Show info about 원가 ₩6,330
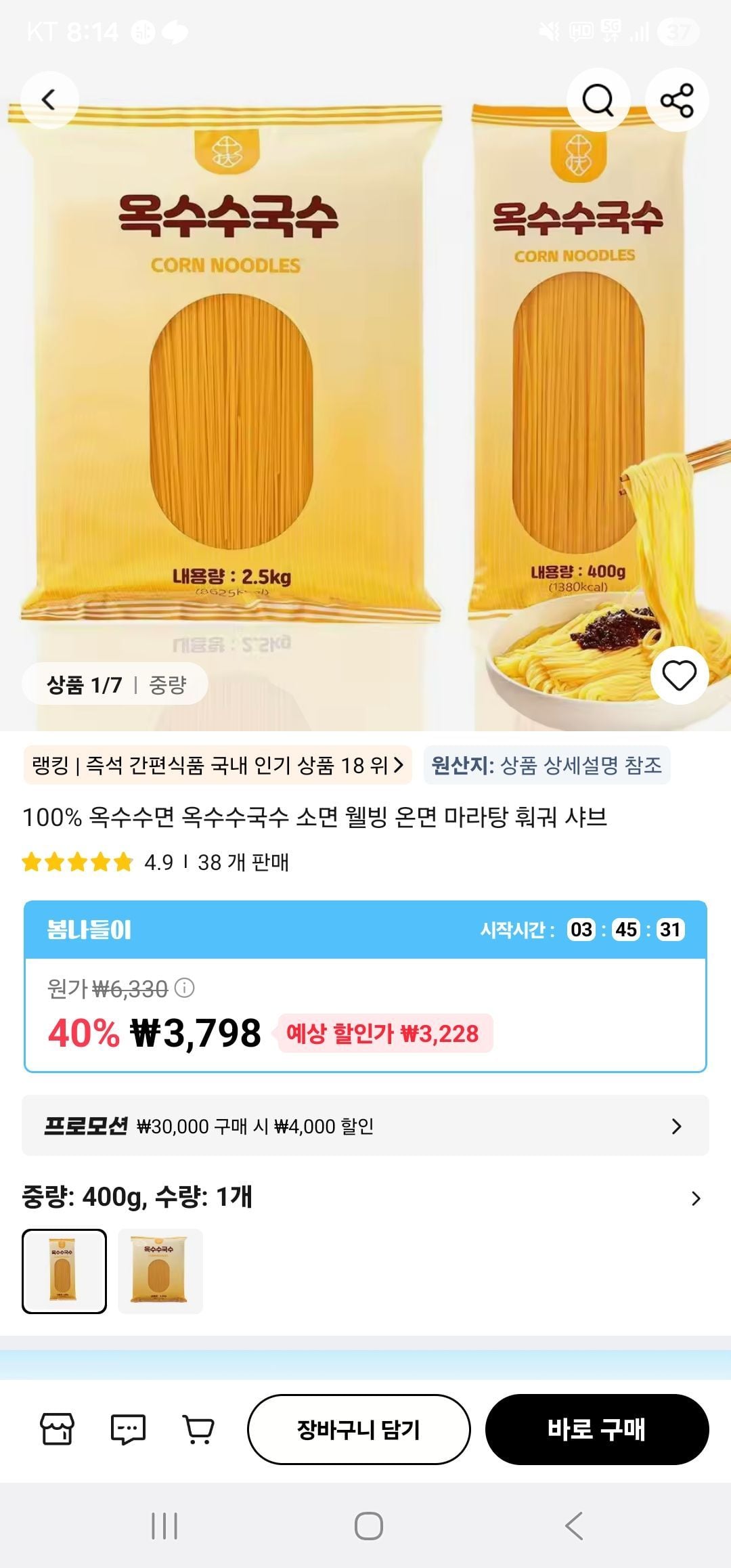 point(185,988)
